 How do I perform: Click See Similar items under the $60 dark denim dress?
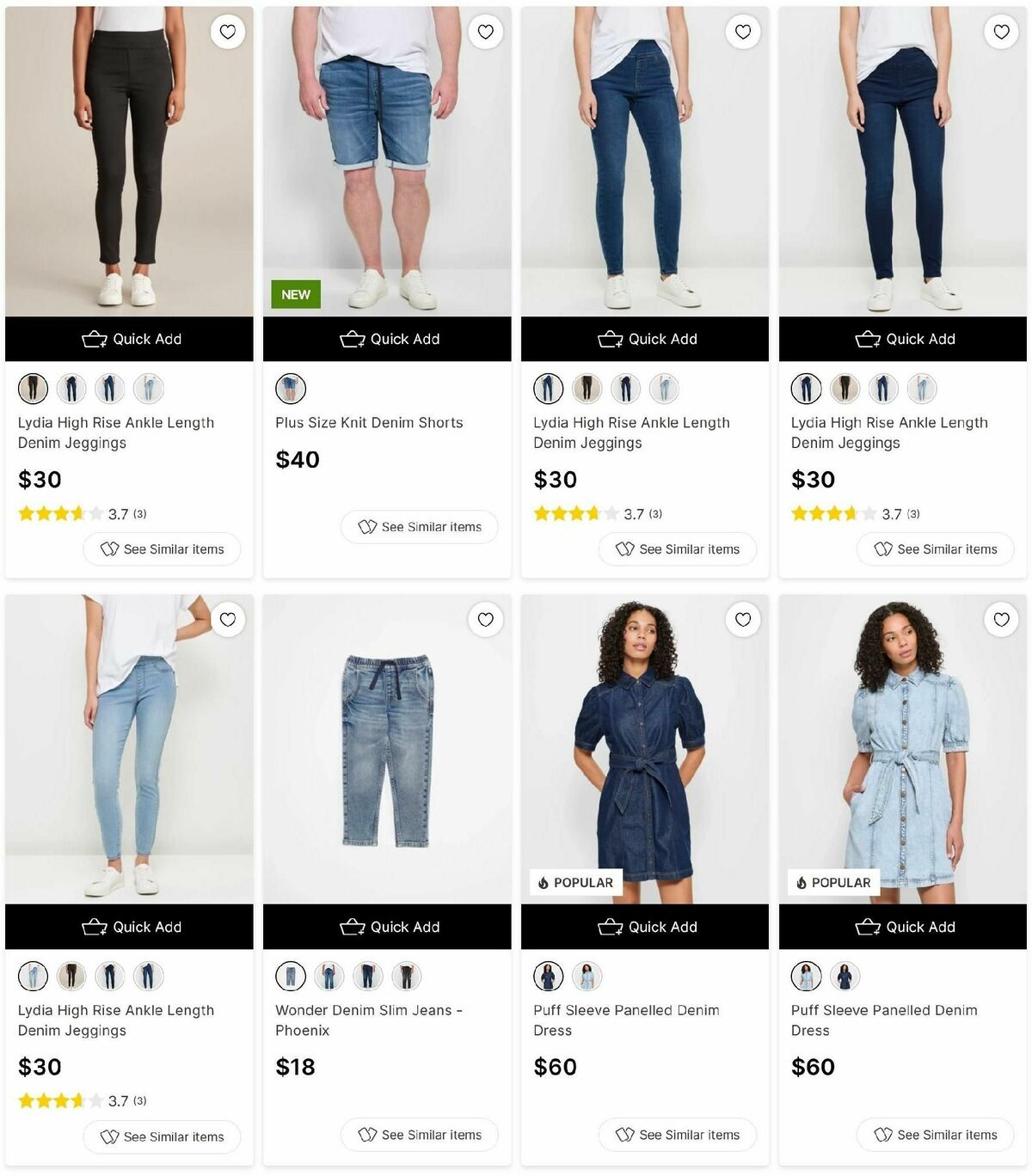(677, 1135)
